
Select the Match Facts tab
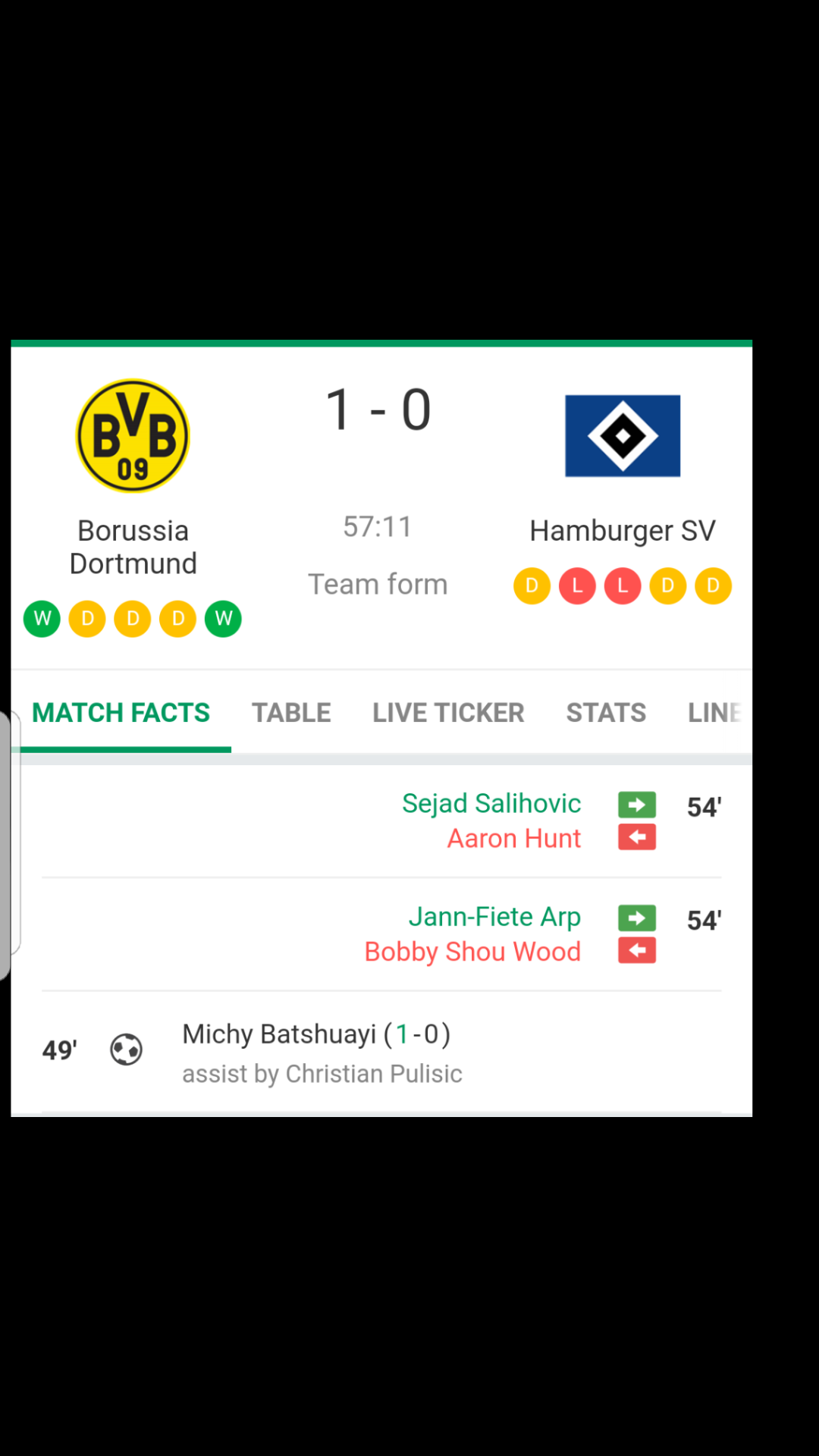[x=121, y=713]
